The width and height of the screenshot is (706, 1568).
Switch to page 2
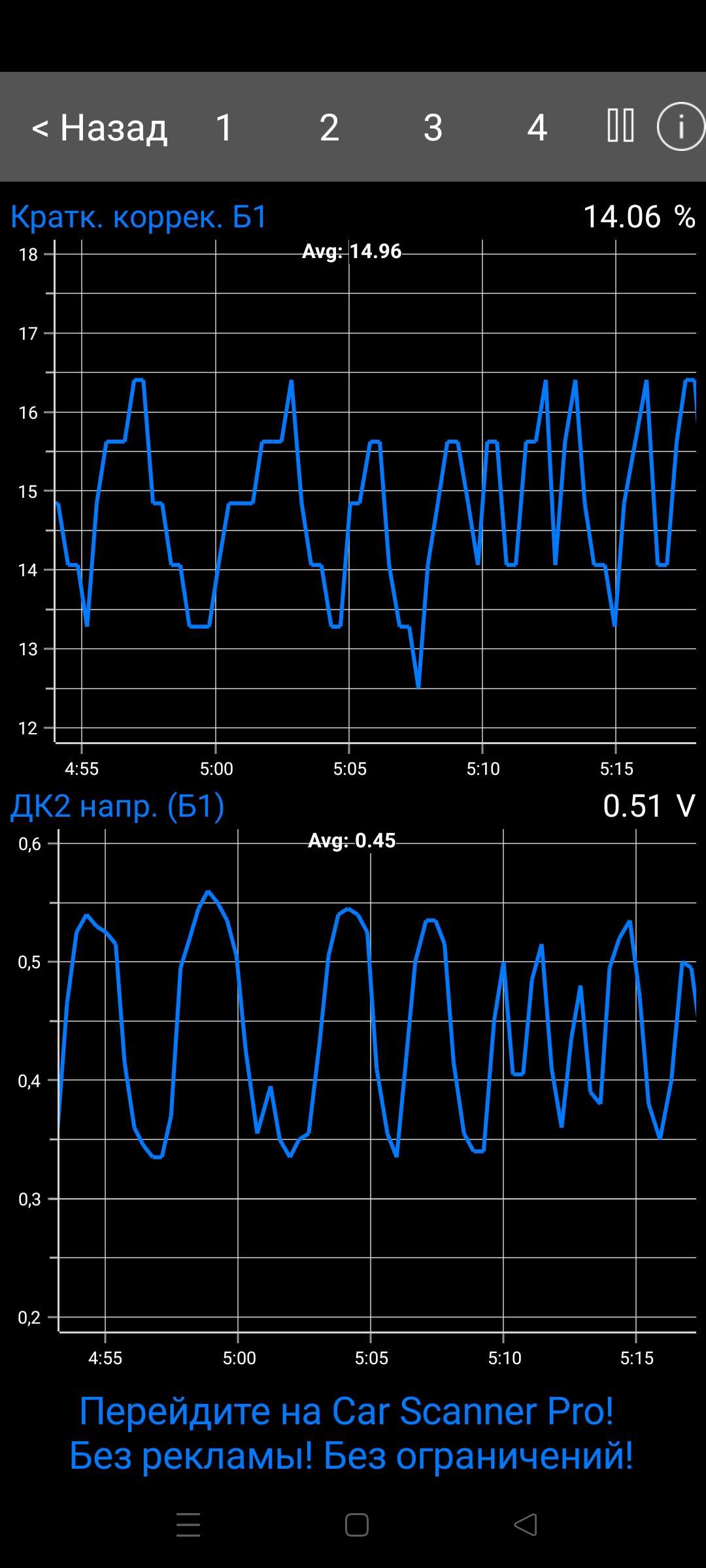point(329,127)
